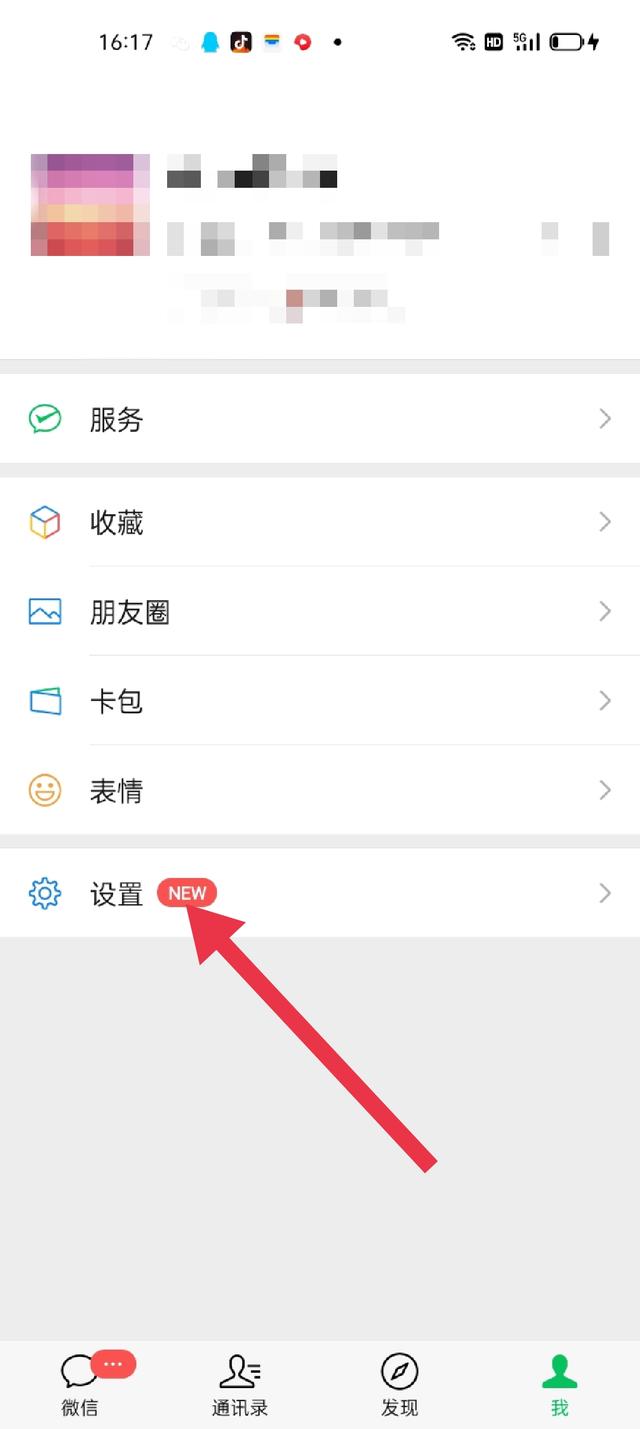Viewport: 640px width, 1429px height.
Task: Open the 表情 stickers row
Action: click(320, 790)
